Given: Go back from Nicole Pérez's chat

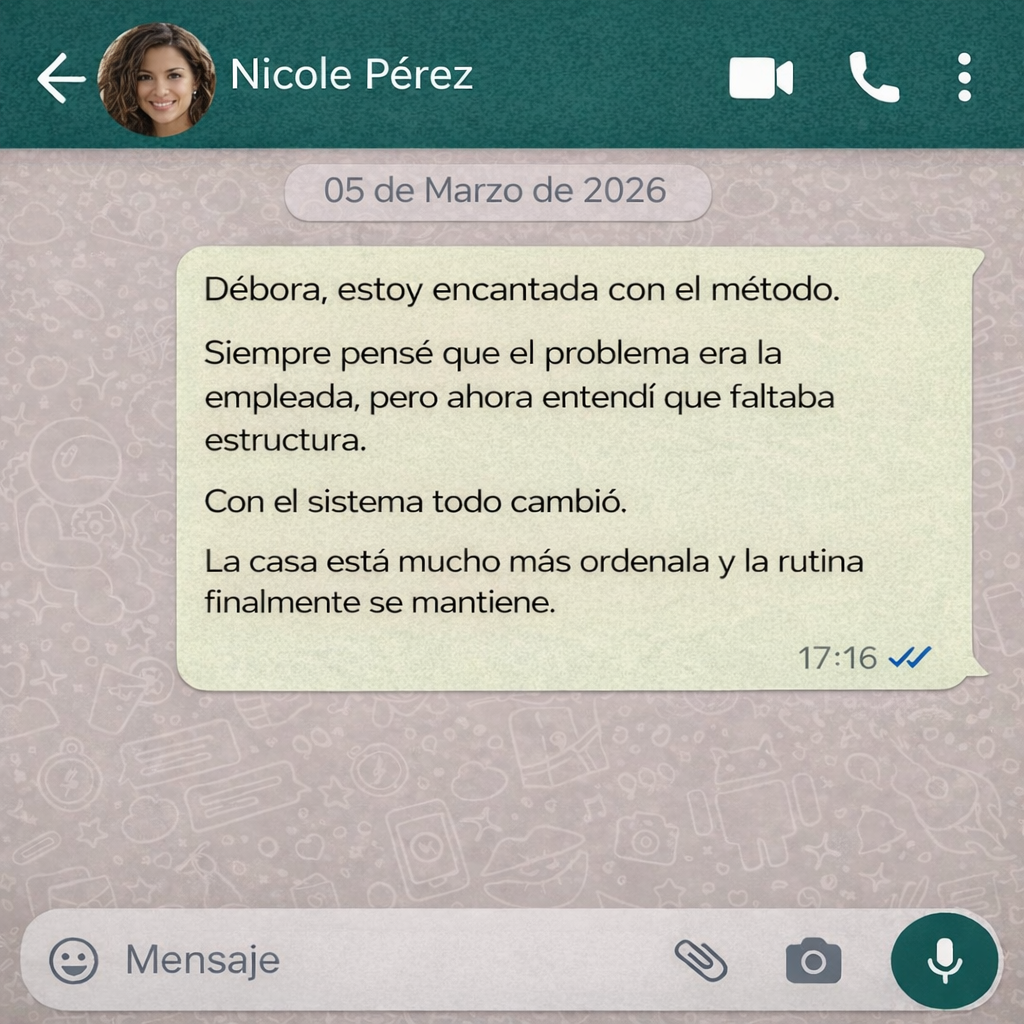Looking at the screenshot, I should click(61, 78).
